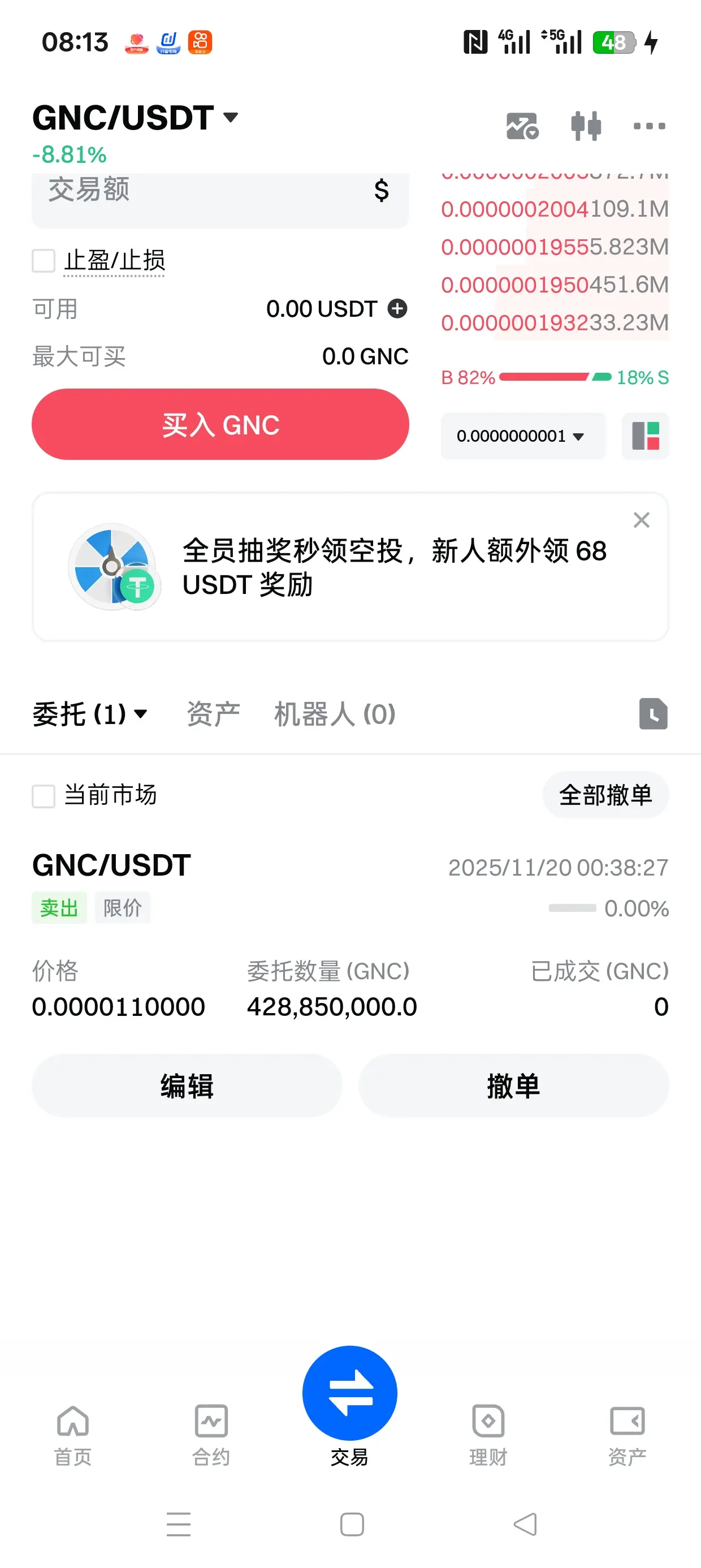Check the 当前市场 filter box
Image resolution: width=701 pixels, height=1568 pixels.
click(x=44, y=795)
